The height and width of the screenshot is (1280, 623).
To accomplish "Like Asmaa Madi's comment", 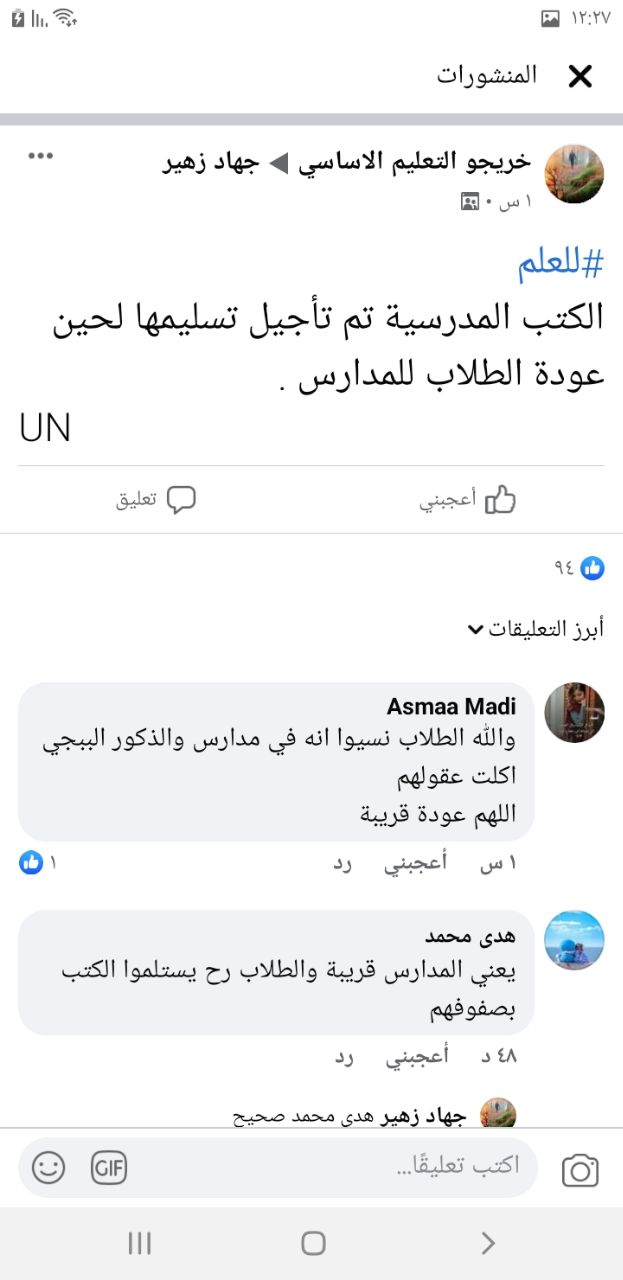I will 416,864.
